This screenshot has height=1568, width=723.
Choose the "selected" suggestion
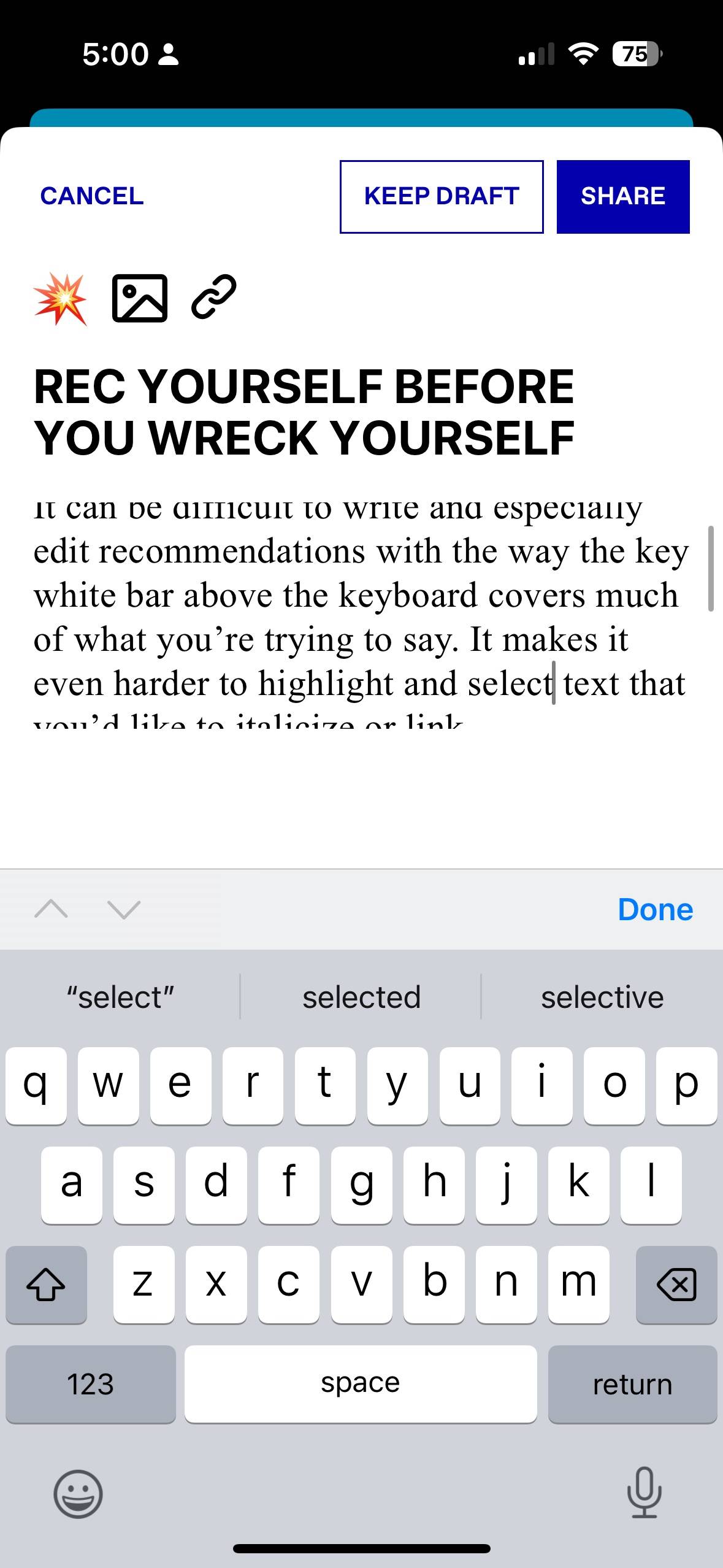pos(361,997)
